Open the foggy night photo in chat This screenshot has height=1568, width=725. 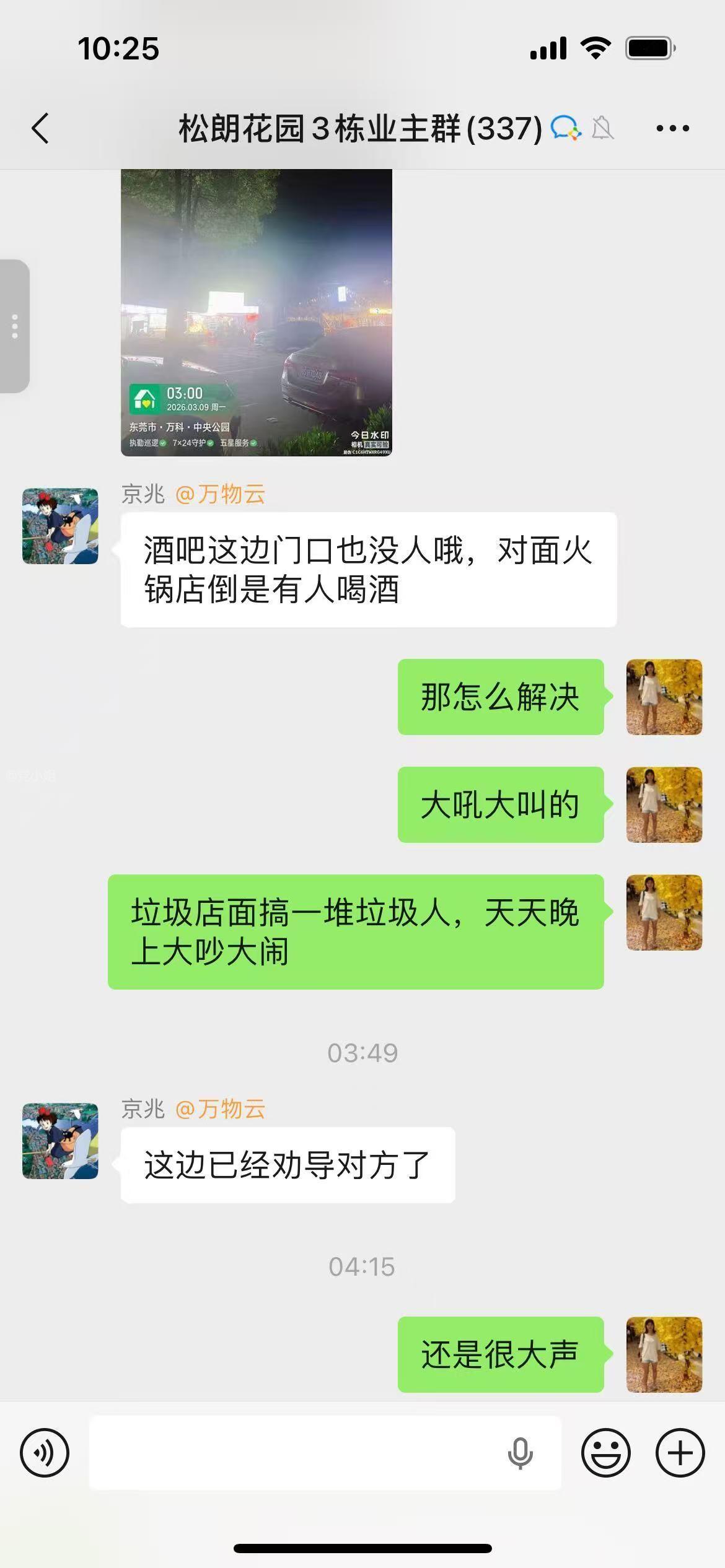coord(256,313)
